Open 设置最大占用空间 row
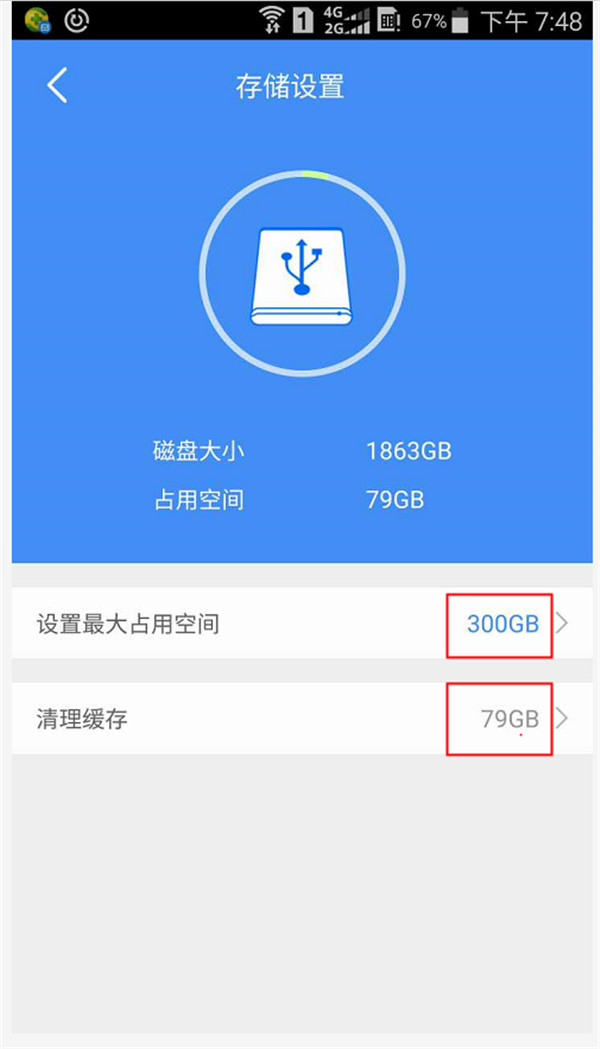600x1049 pixels. click(x=300, y=624)
